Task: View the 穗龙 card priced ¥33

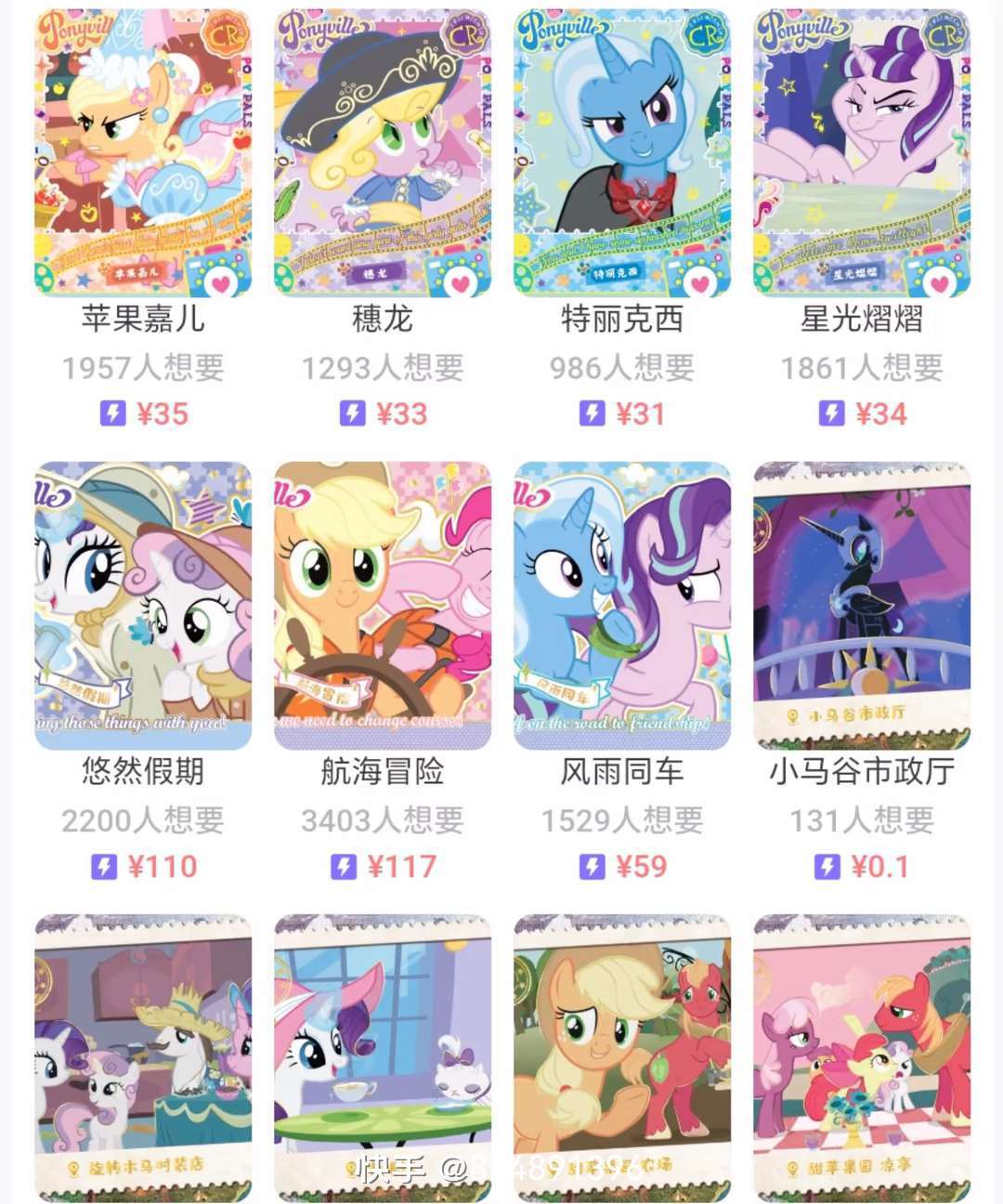Action: coord(383,153)
